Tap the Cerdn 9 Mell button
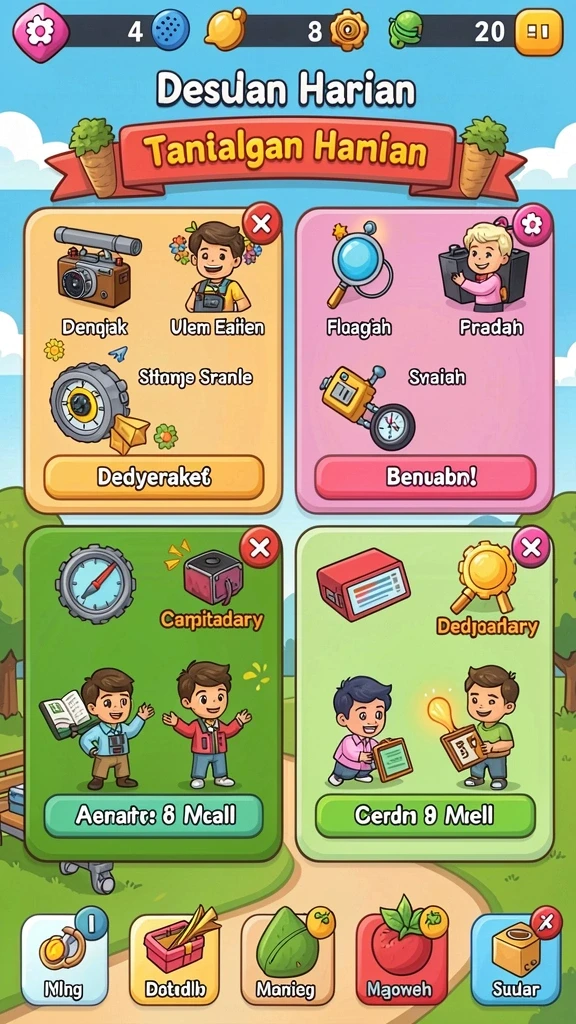Screen dimensions: 576x1024 pos(425,816)
